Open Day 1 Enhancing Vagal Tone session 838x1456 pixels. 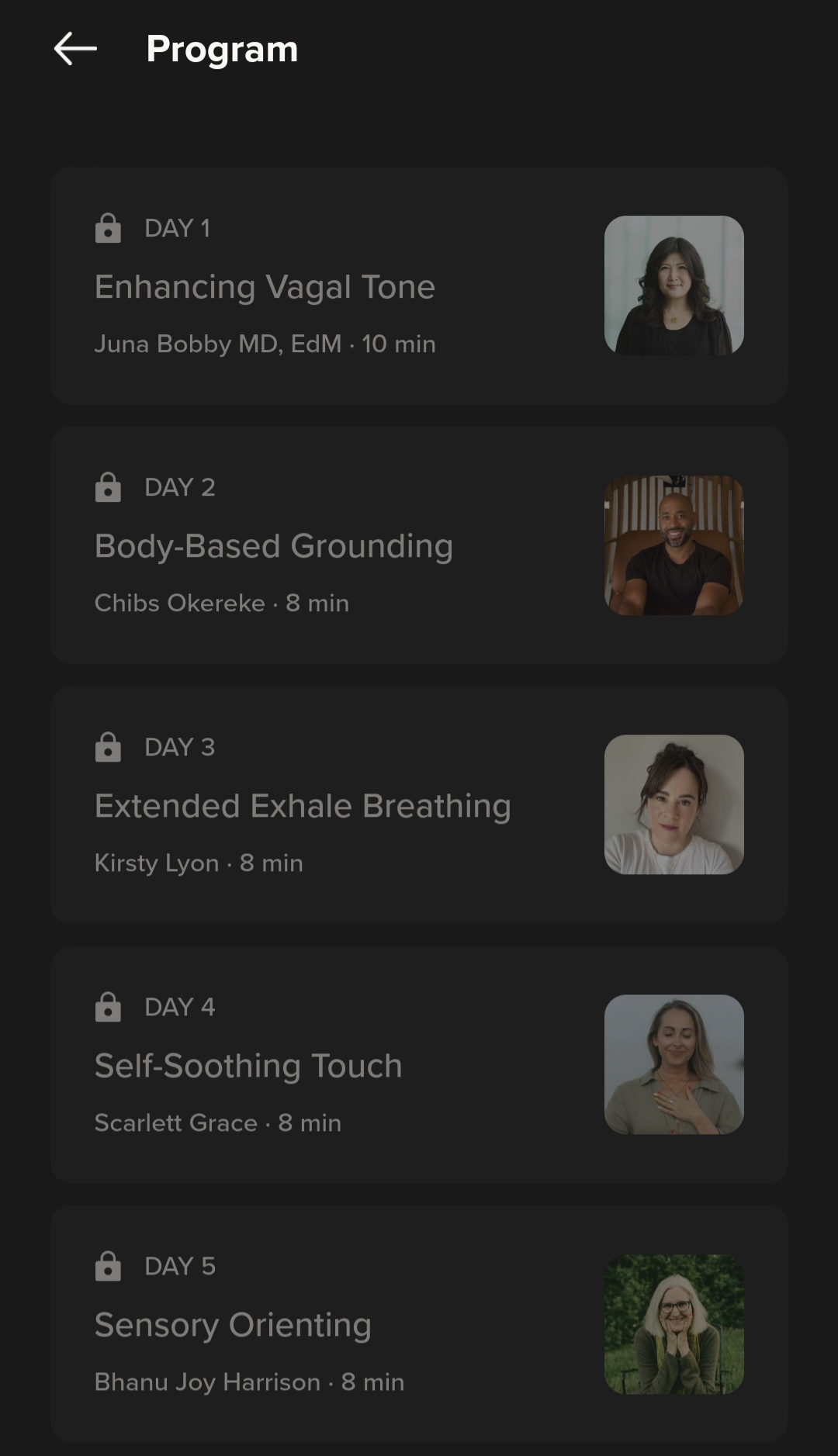pyautogui.click(x=419, y=286)
